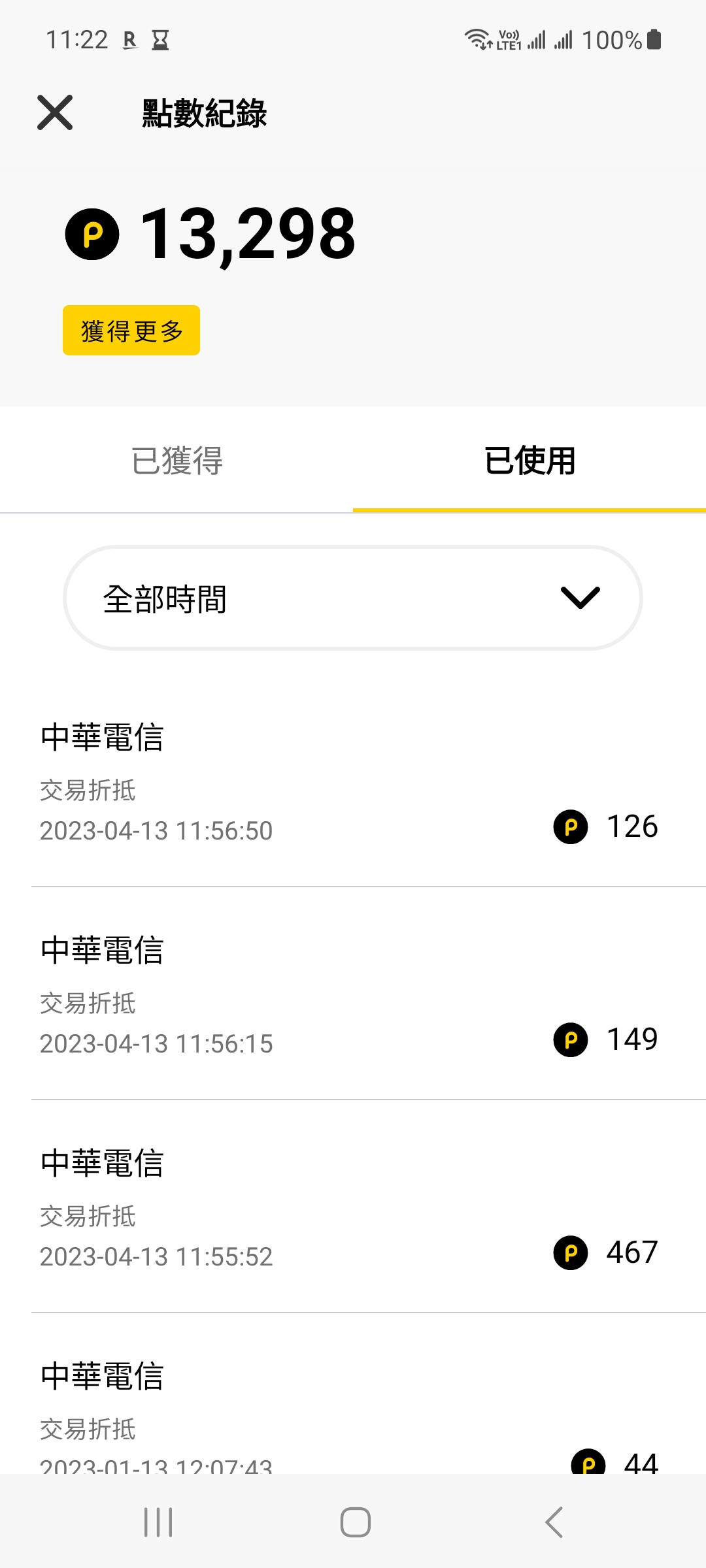Open the 中華電信 record for 126 points
706x1568 pixels.
(353, 781)
